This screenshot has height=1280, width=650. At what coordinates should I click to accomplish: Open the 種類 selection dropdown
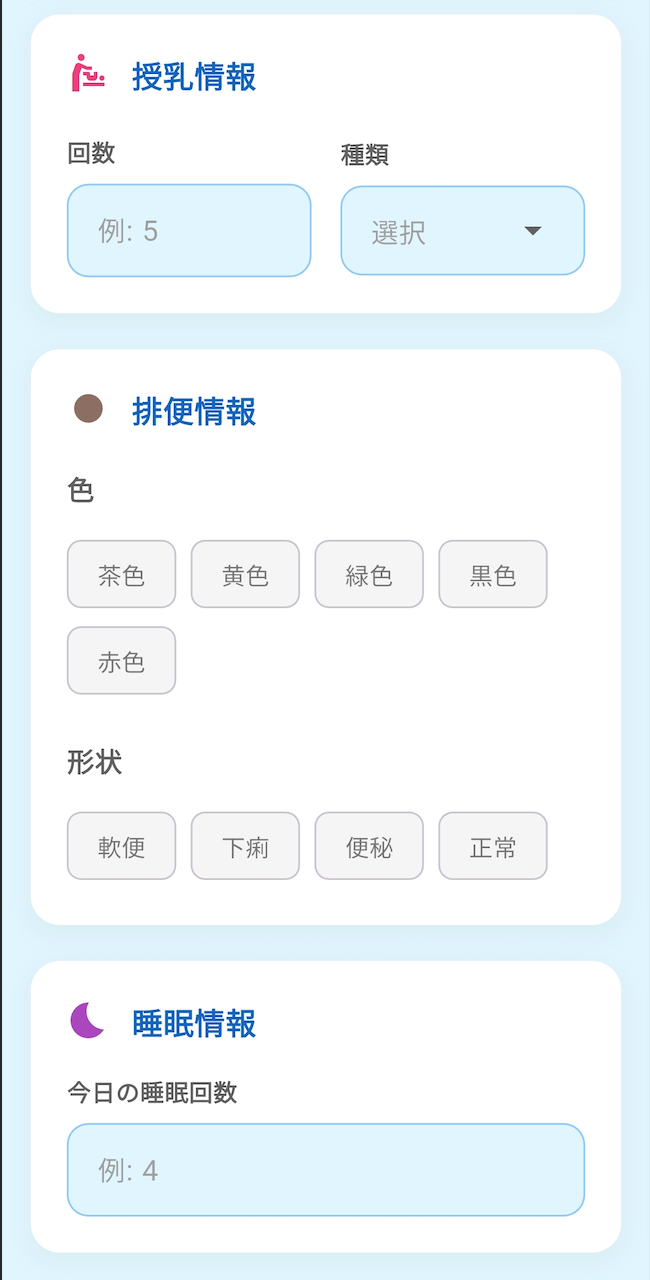tap(462, 231)
